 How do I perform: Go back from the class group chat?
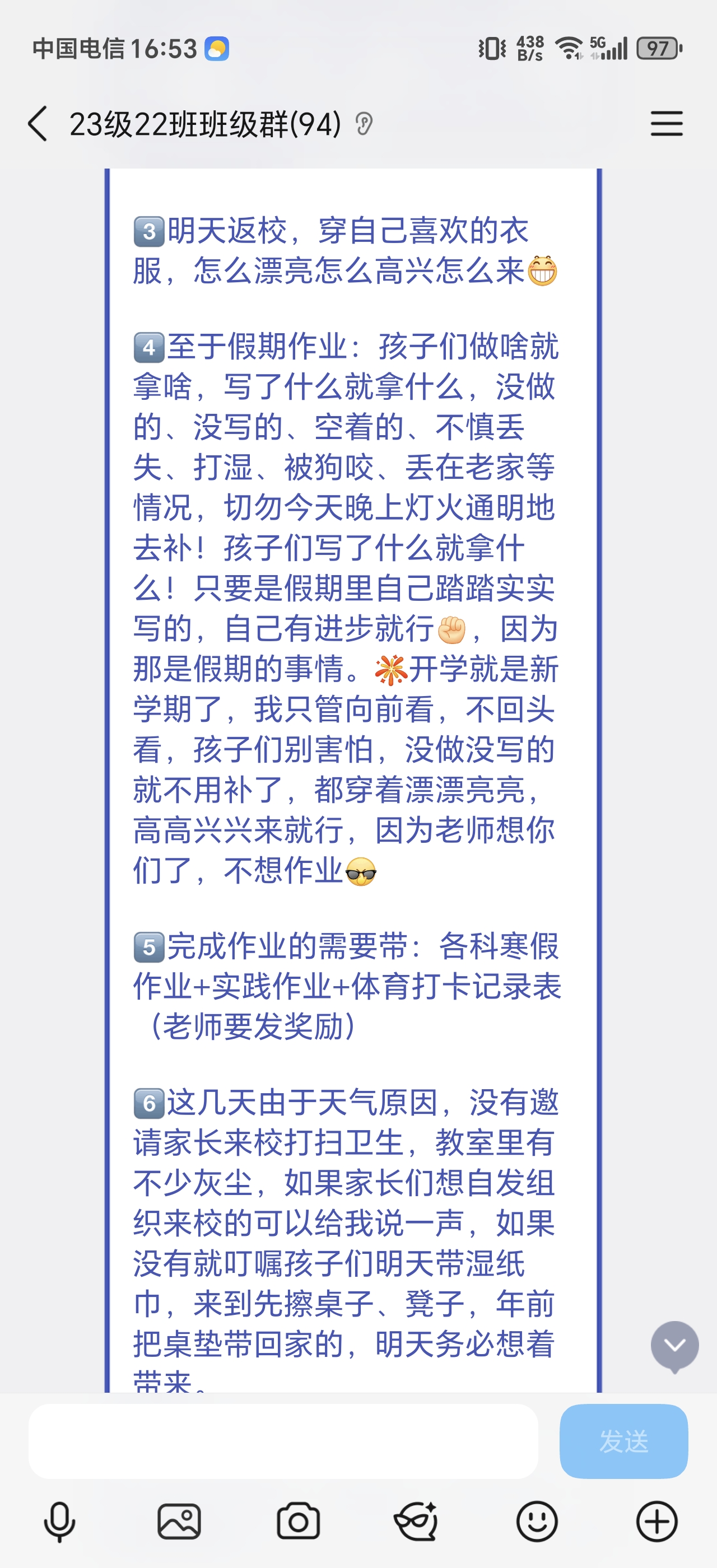(38, 124)
